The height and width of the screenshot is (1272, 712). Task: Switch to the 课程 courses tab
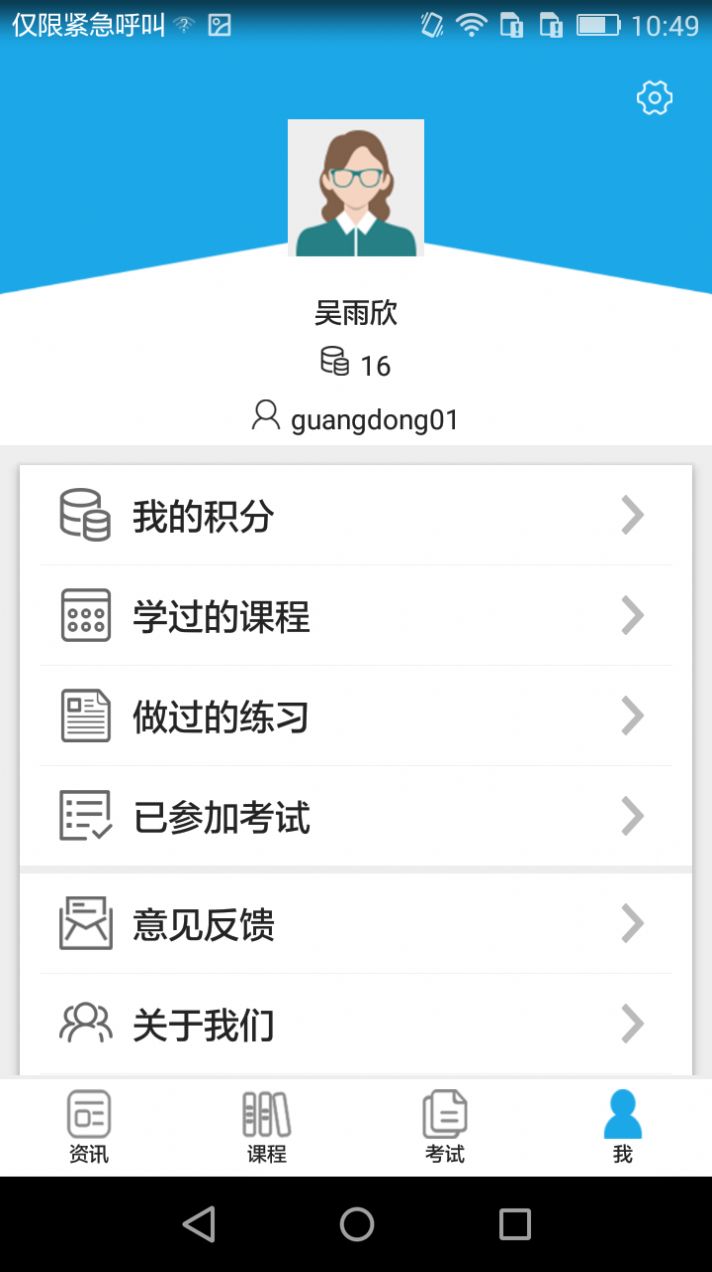[x=267, y=1127]
